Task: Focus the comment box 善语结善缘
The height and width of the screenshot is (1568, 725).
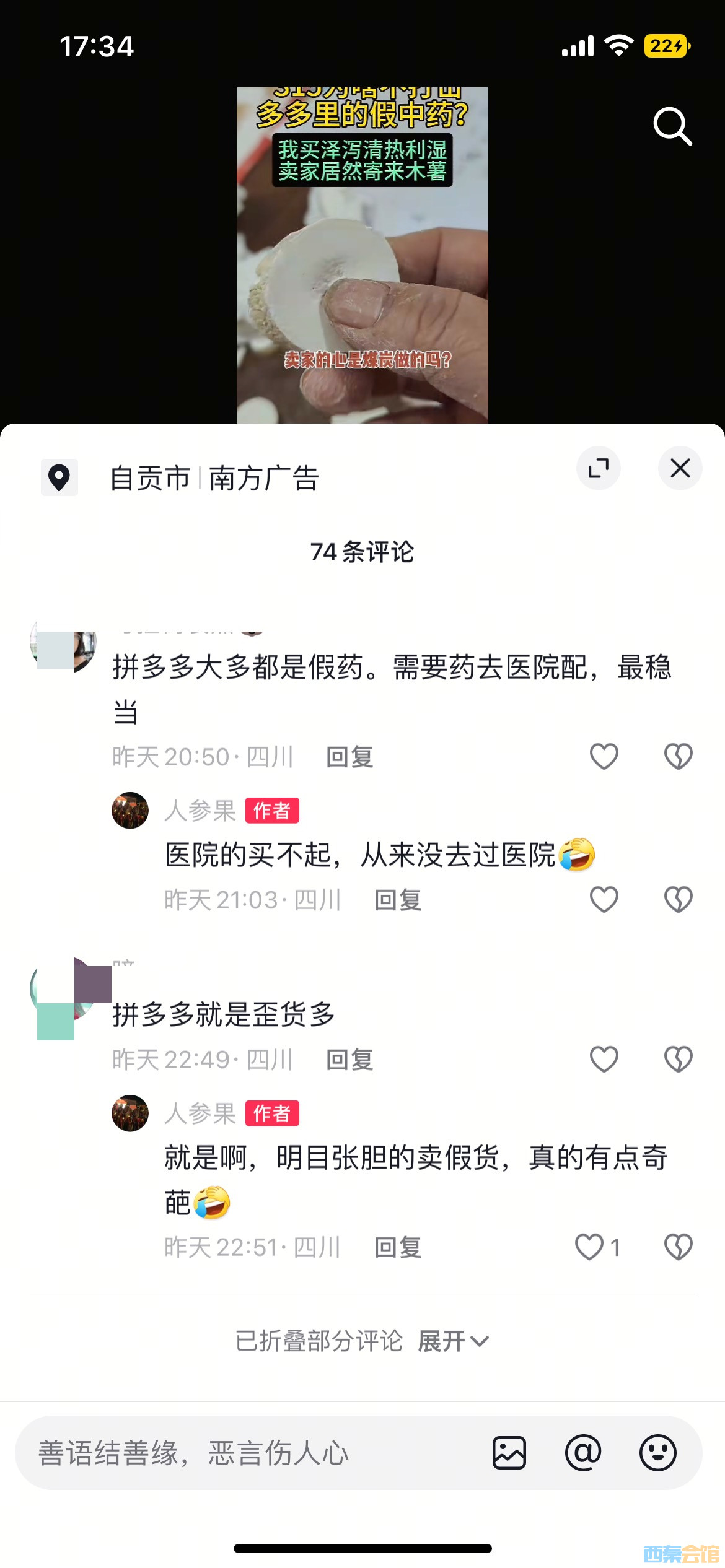Action: pyautogui.click(x=248, y=1453)
